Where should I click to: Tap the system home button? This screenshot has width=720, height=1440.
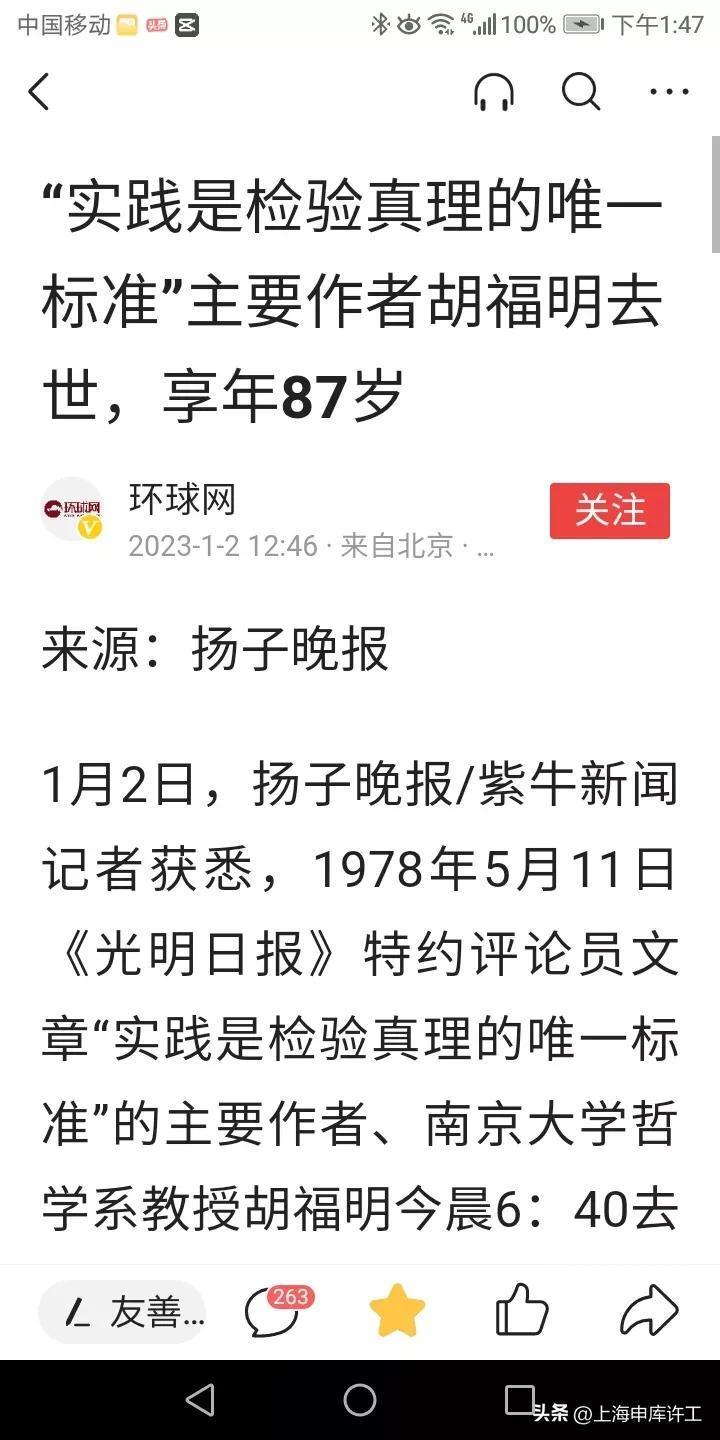point(360,1399)
